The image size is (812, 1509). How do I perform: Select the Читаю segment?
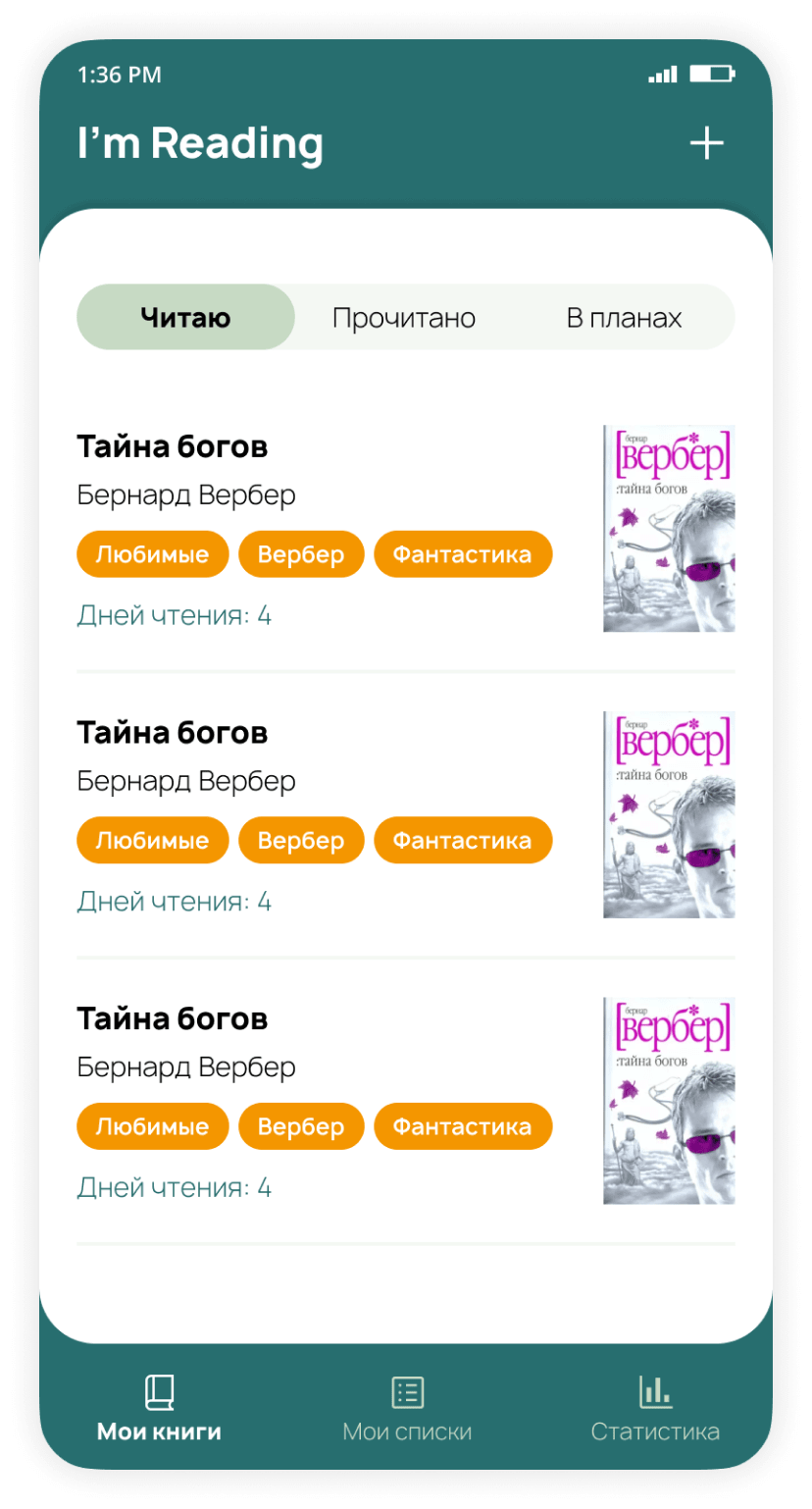pos(185,318)
